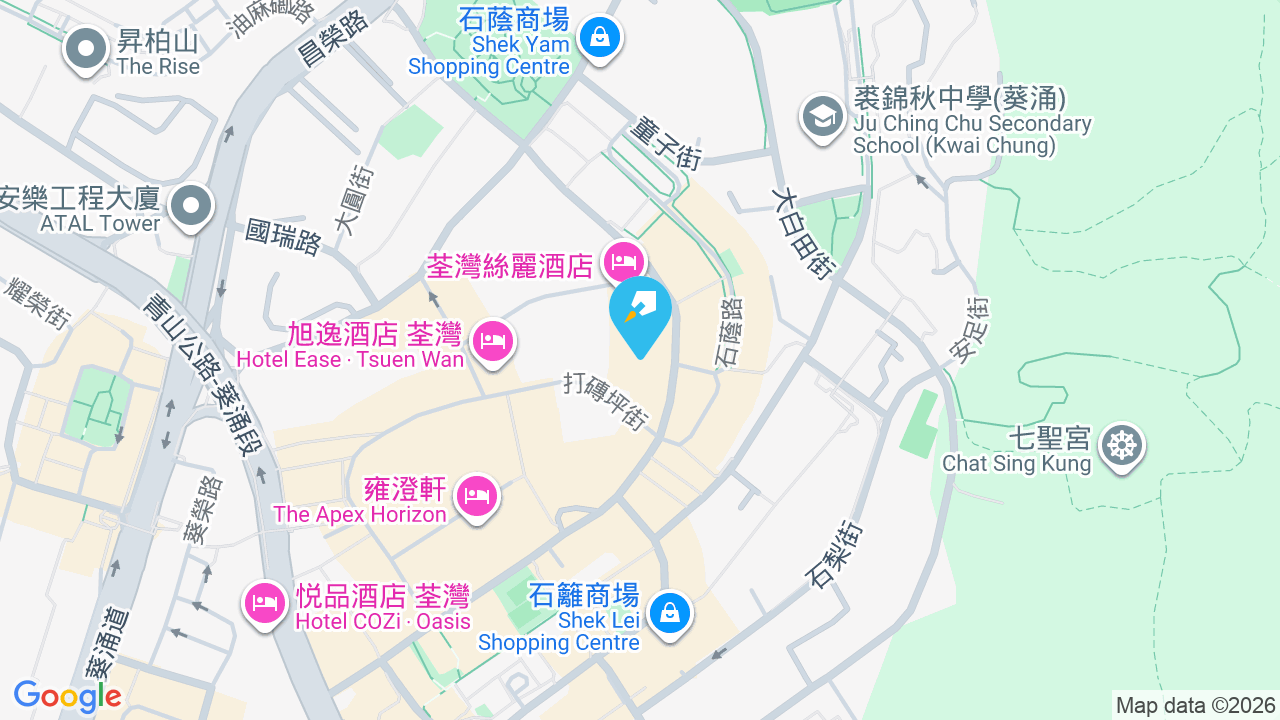Open the Hotel Ease · Tsuen Wan marker
Image resolution: width=1280 pixels, height=720 pixels.
point(492,344)
